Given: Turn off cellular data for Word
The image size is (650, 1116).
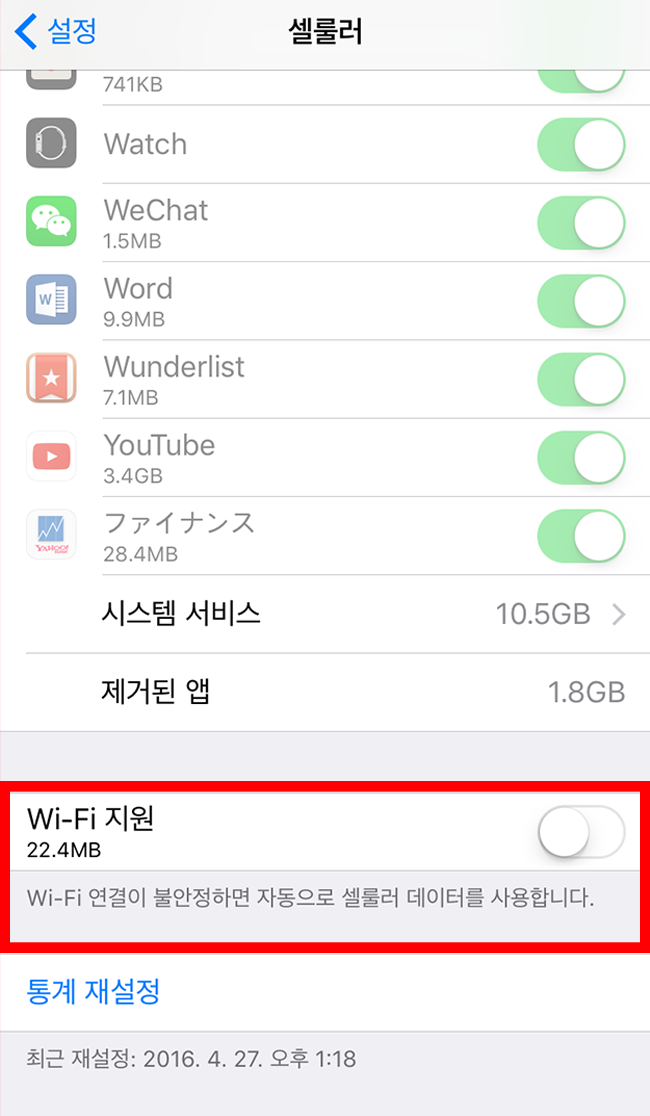Looking at the screenshot, I should click(581, 301).
